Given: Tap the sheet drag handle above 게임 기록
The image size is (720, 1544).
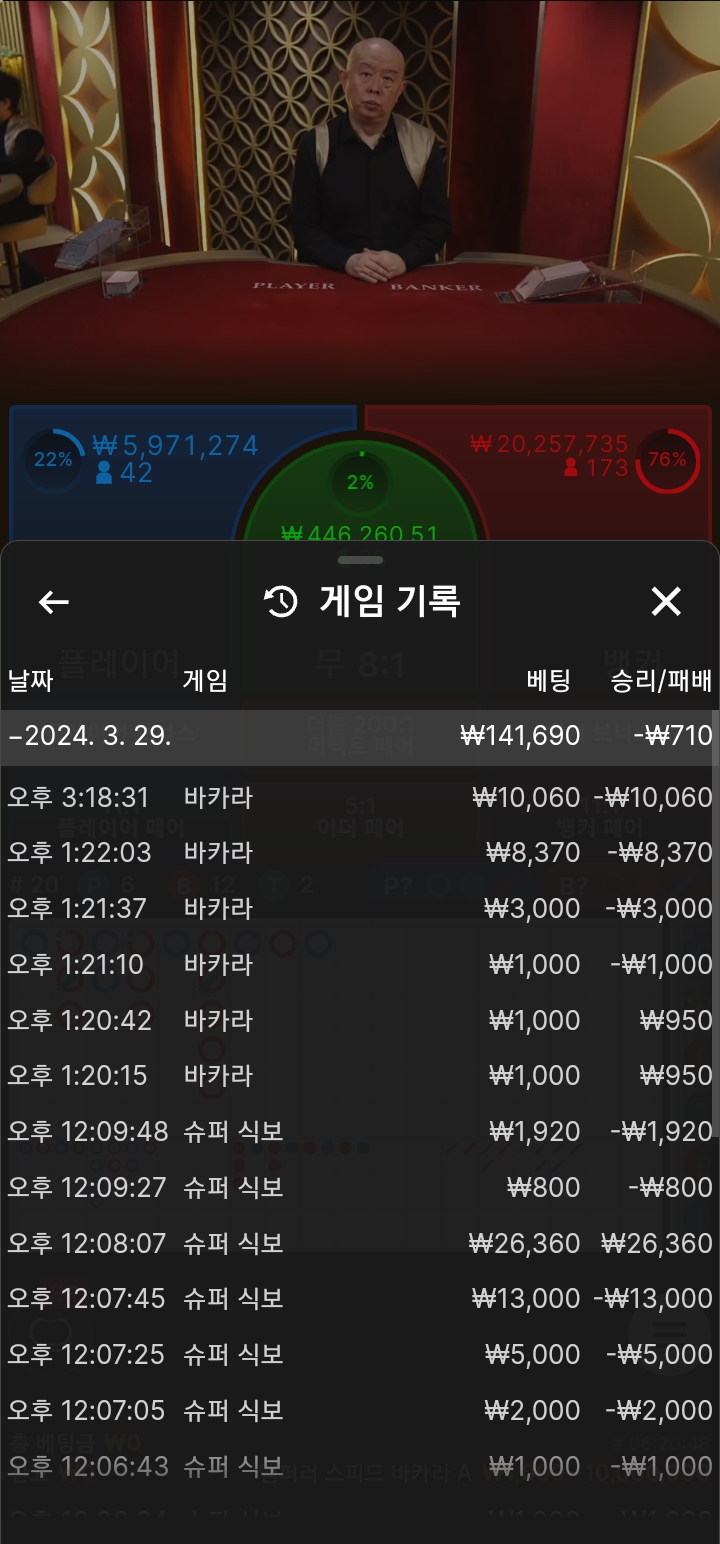Looking at the screenshot, I should [360, 559].
